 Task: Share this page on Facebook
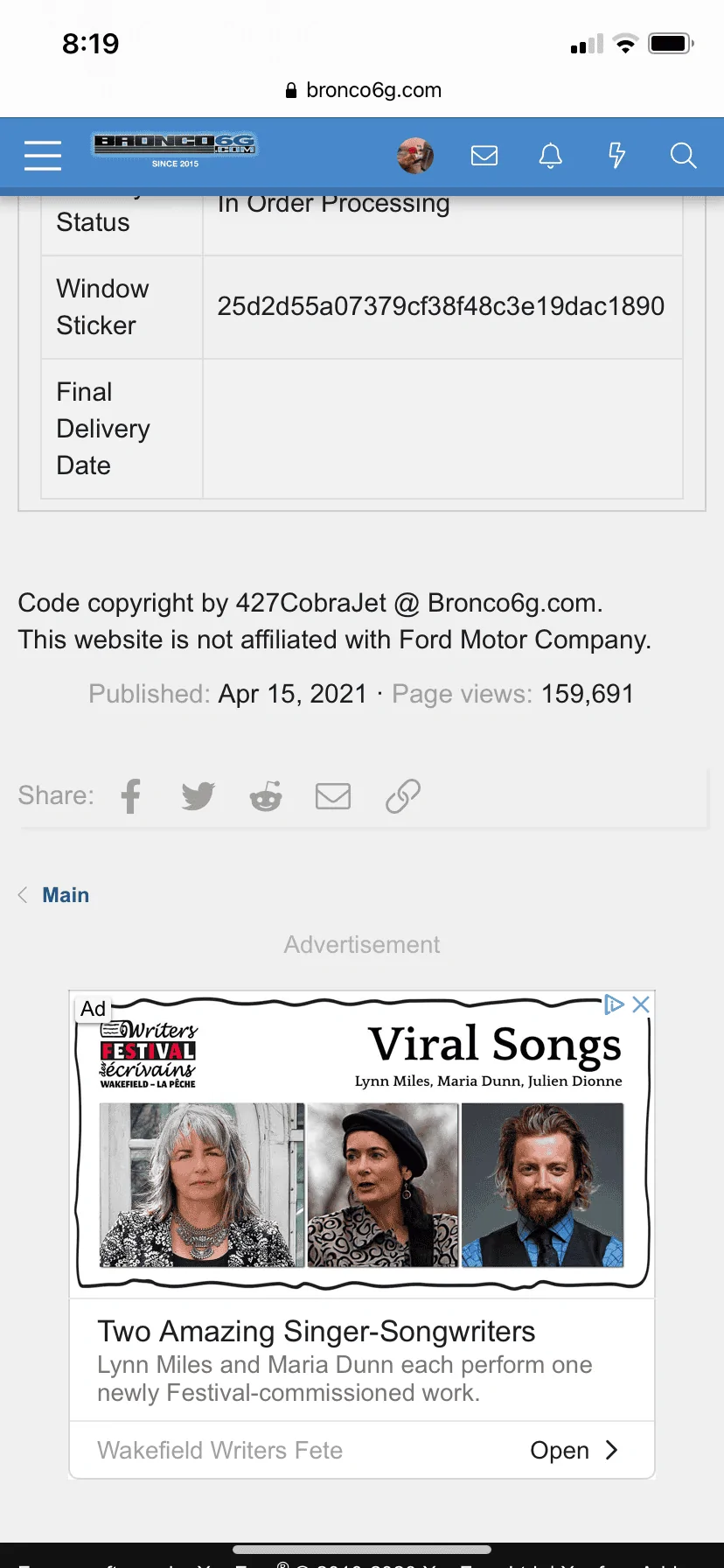pyautogui.click(x=131, y=796)
